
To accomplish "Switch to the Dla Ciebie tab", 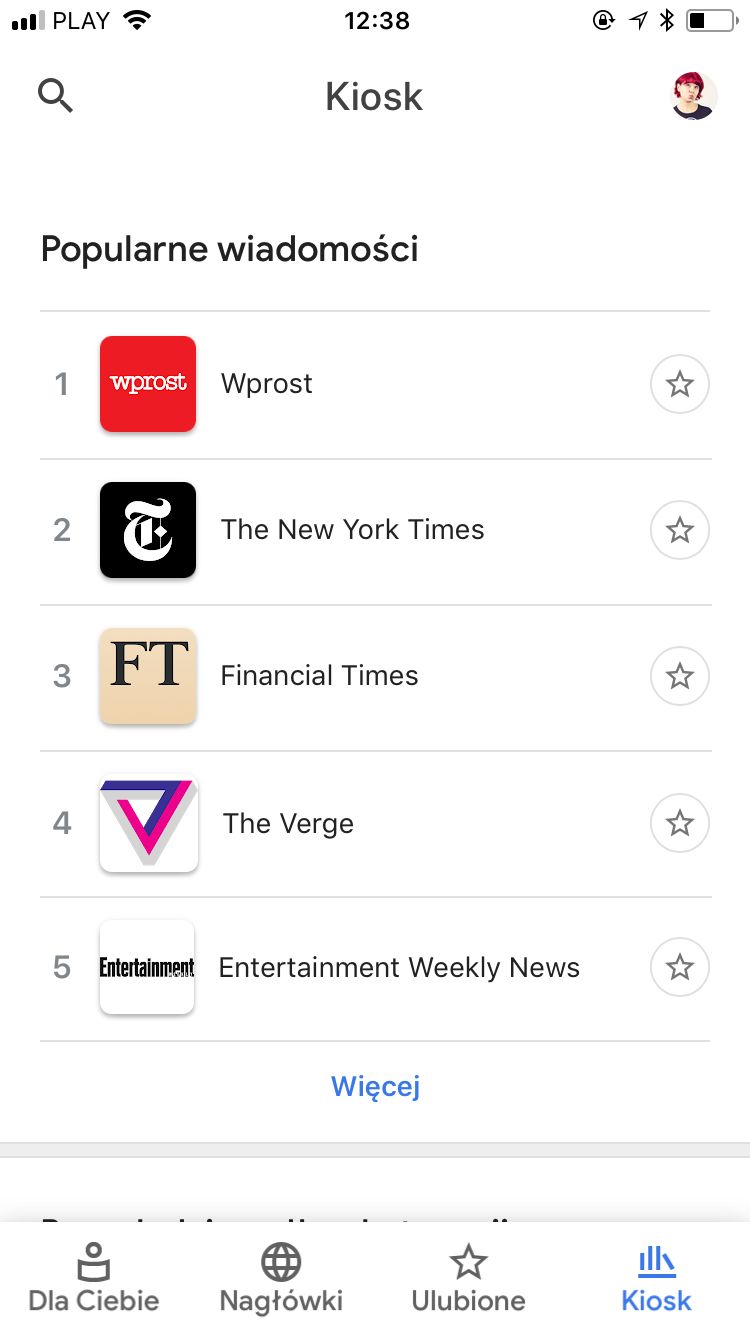I will 94,1278.
